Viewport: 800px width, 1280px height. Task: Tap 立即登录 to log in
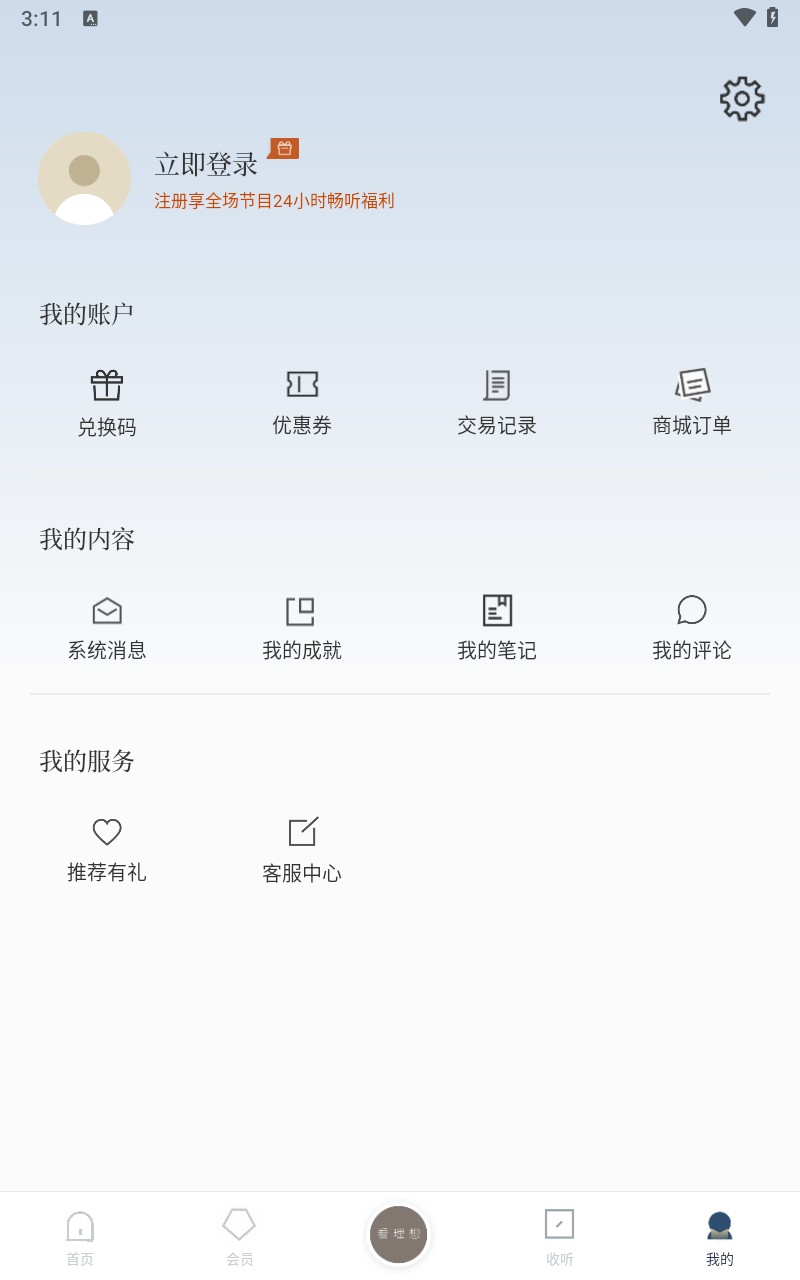point(205,163)
